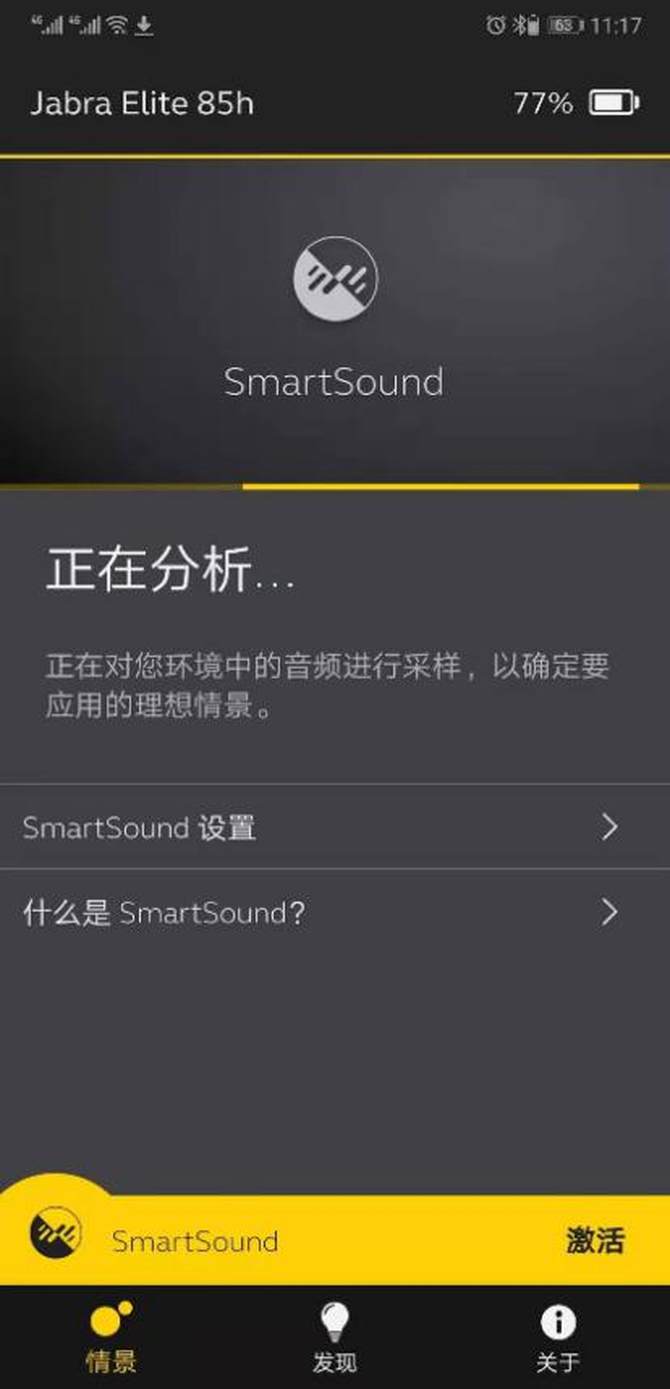Tap the 激活 button

[x=596, y=1241]
